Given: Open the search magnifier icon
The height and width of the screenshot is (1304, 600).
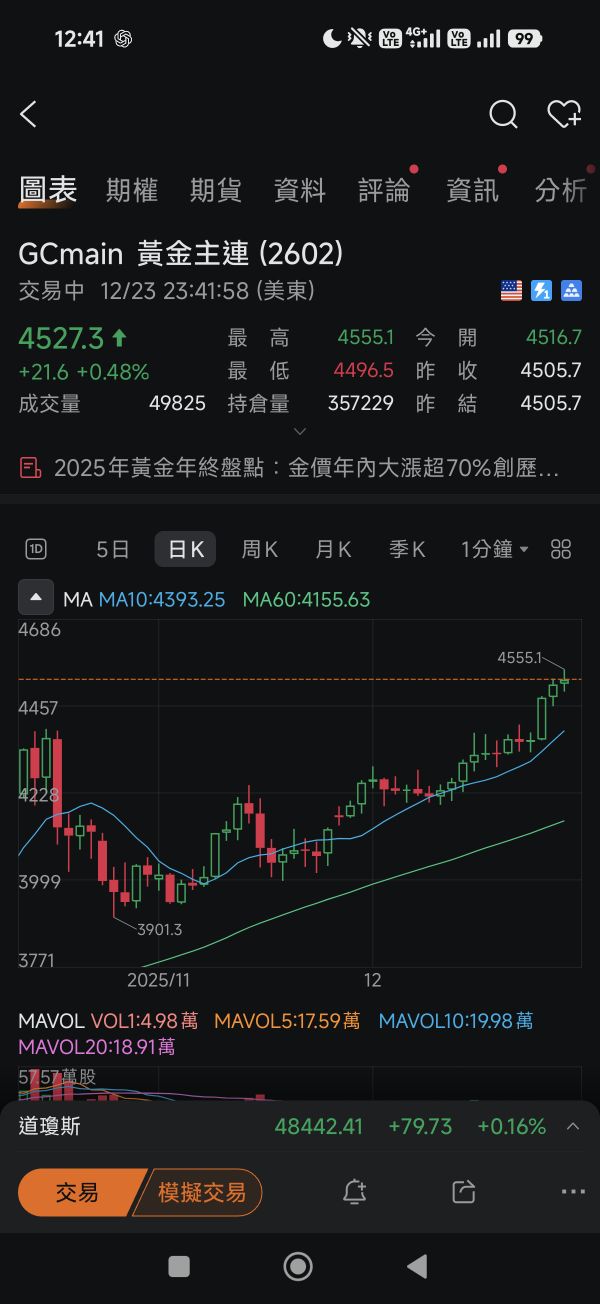Looking at the screenshot, I should [x=503, y=115].
